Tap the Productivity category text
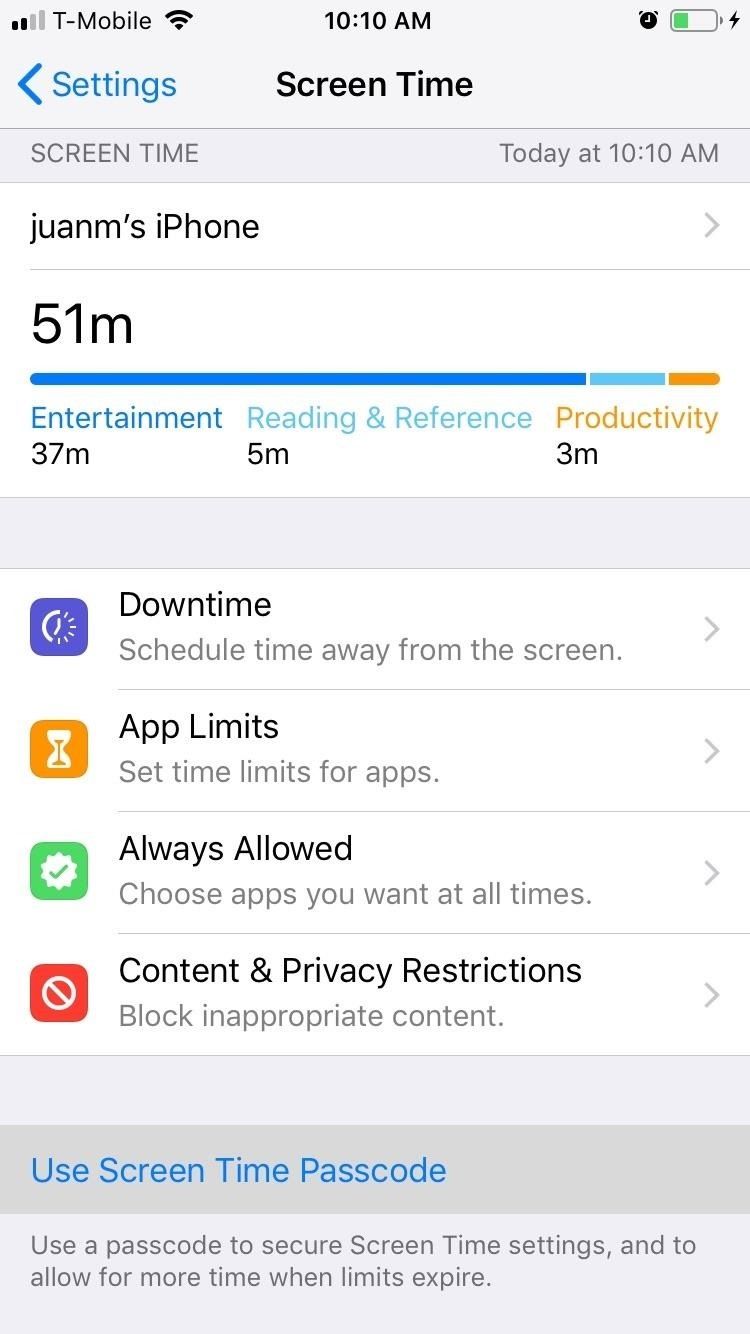The image size is (750, 1334). (637, 417)
